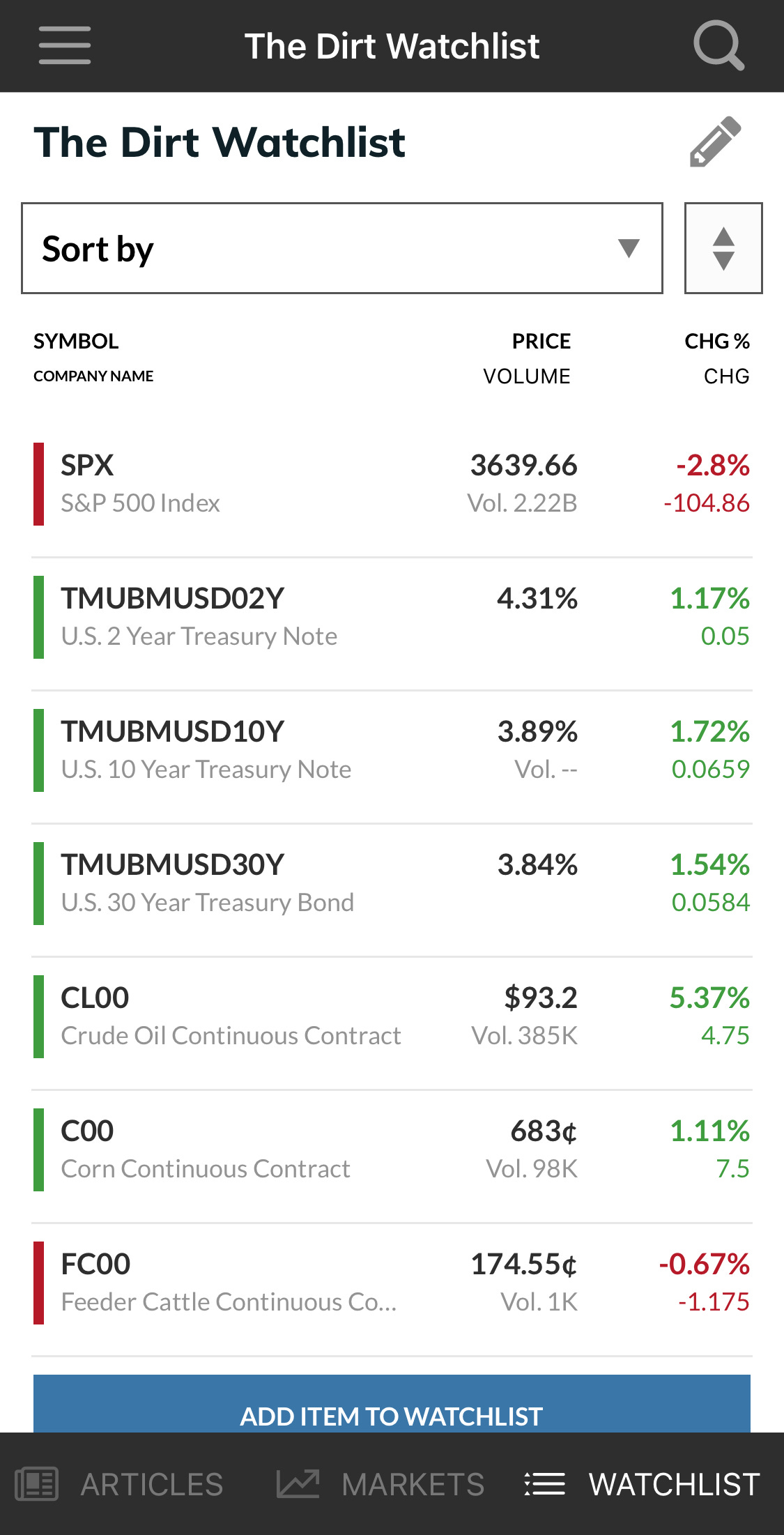Viewport: 784px width, 1535px height.
Task: Switch to the Articles tab
Action: (119, 1484)
